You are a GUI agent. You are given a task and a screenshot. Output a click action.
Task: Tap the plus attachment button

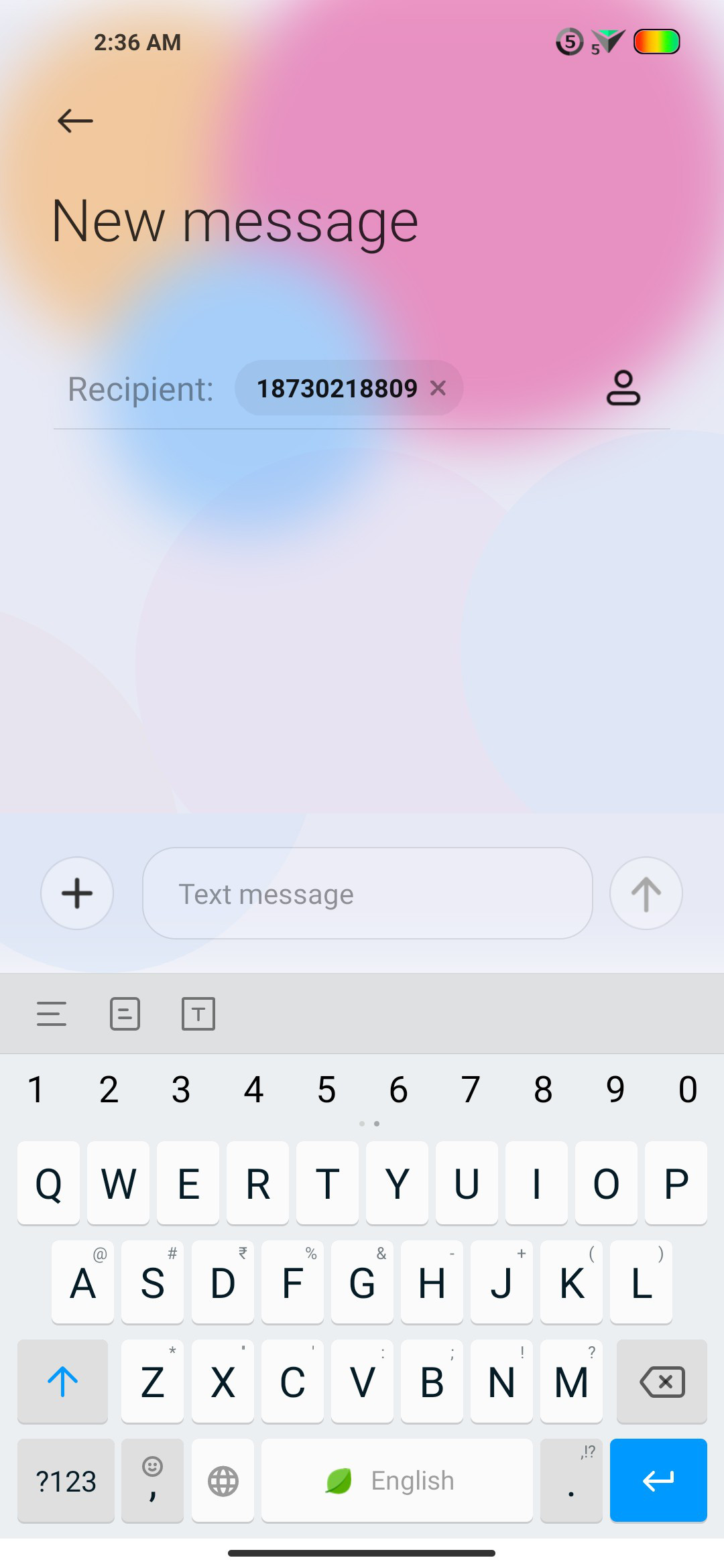(77, 893)
